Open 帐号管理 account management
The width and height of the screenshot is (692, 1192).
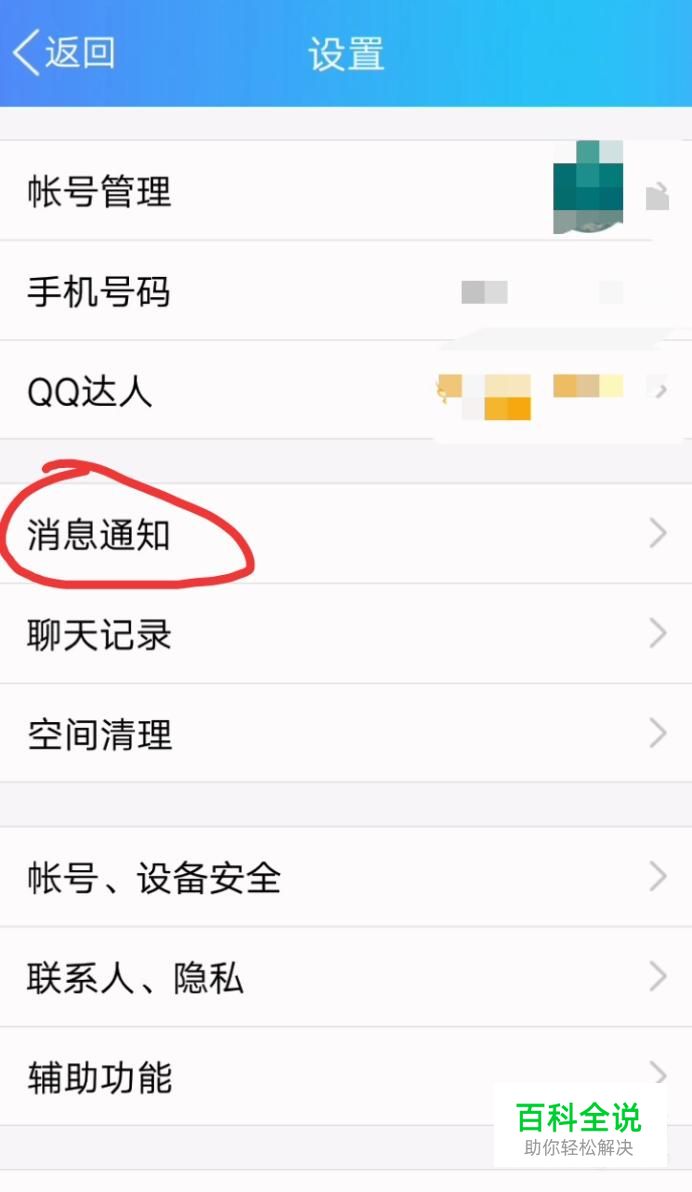point(346,191)
